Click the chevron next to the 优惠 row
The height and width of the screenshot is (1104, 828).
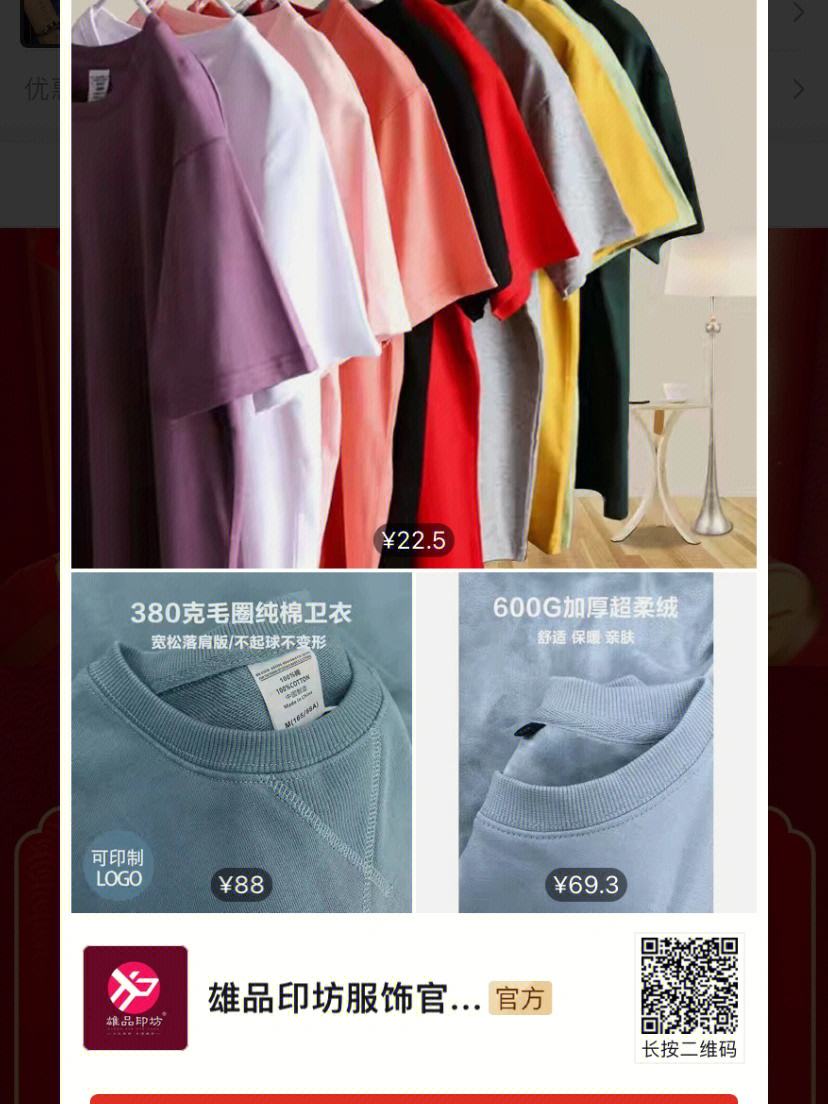click(x=798, y=89)
